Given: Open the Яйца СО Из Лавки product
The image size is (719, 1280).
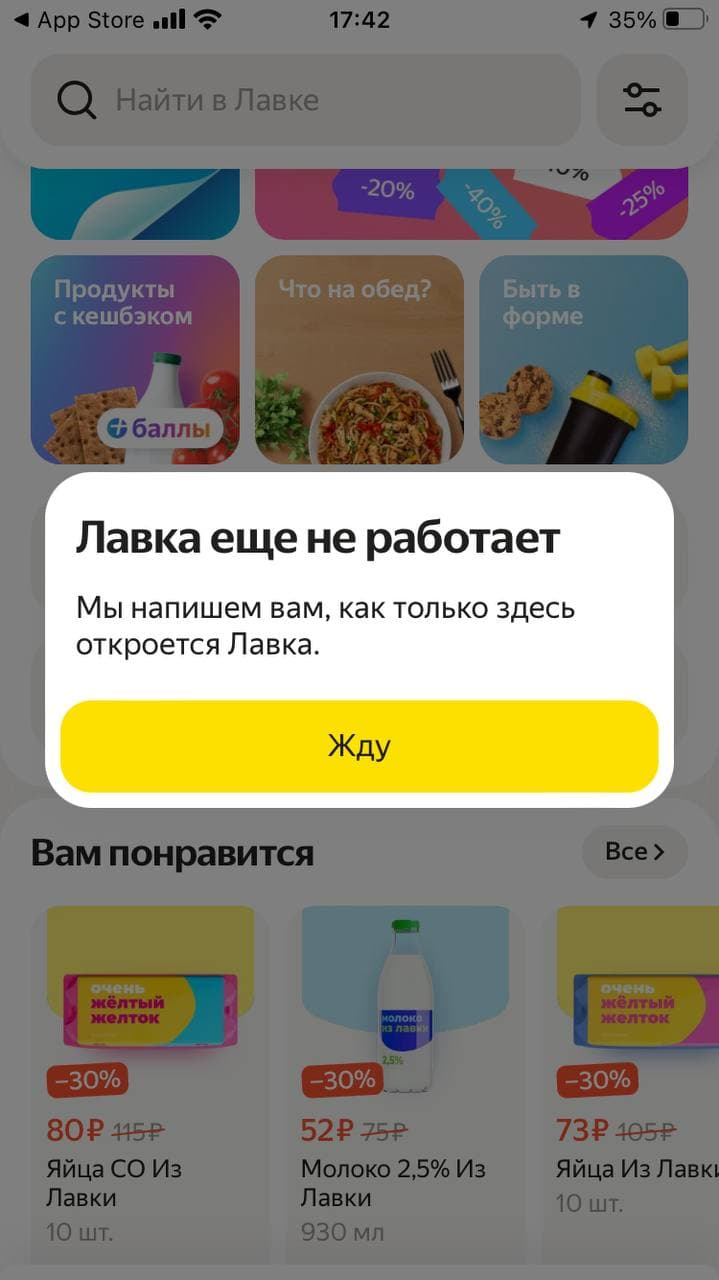Looking at the screenshot, I should point(150,1080).
